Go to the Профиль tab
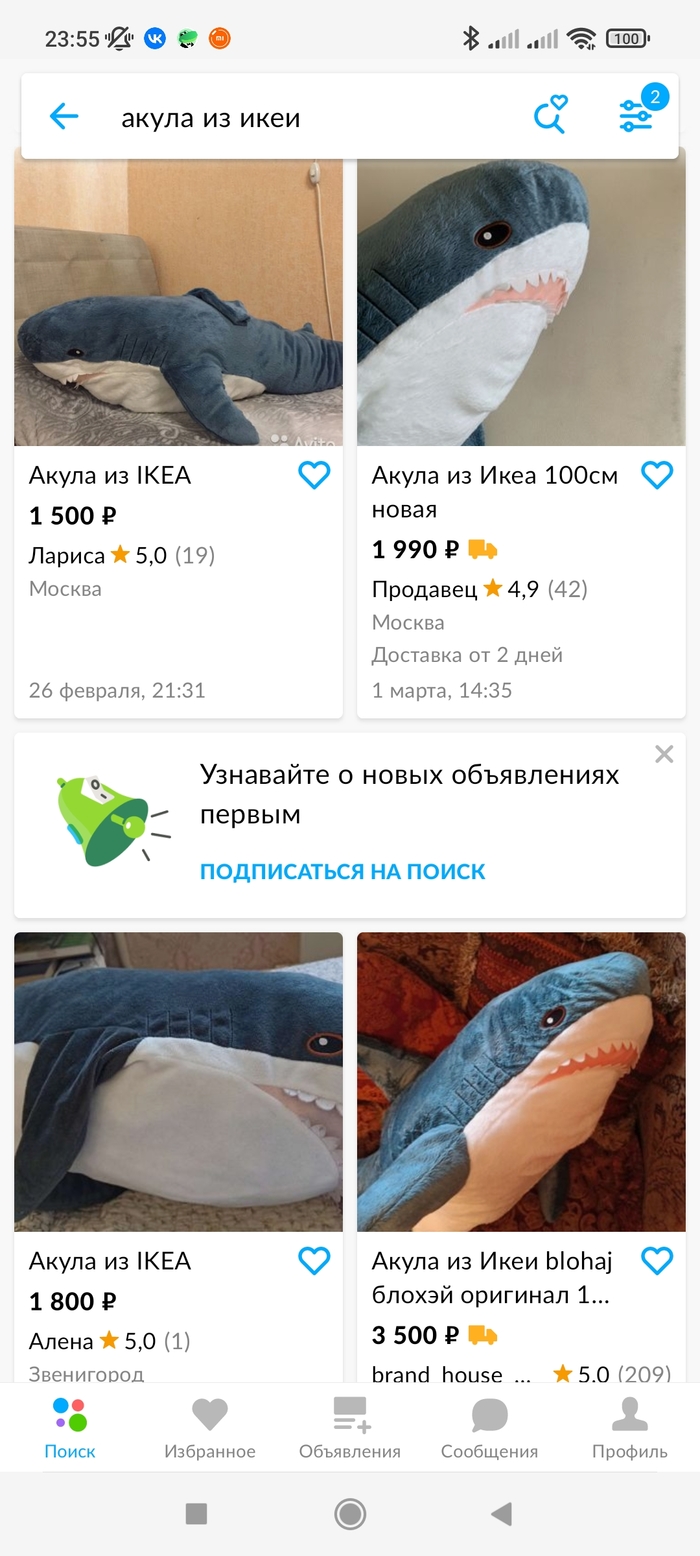The width and height of the screenshot is (700, 1556). (629, 1428)
